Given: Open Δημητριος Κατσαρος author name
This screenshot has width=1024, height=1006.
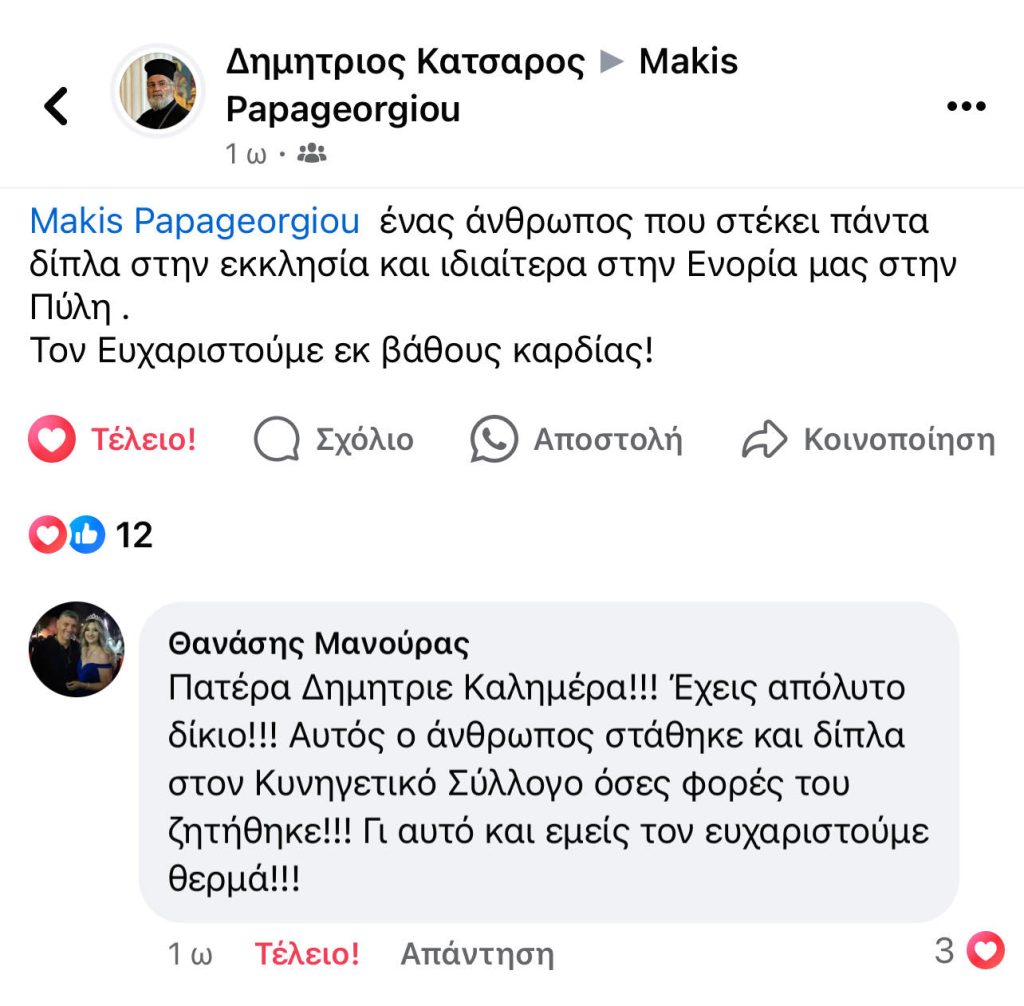Looking at the screenshot, I should click(405, 62).
